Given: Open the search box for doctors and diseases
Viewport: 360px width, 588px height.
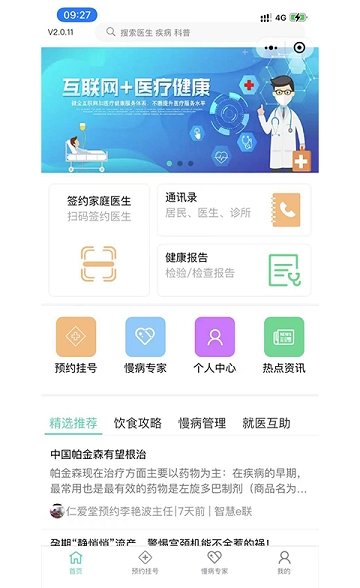Looking at the screenshot, I should coord(200,32).
